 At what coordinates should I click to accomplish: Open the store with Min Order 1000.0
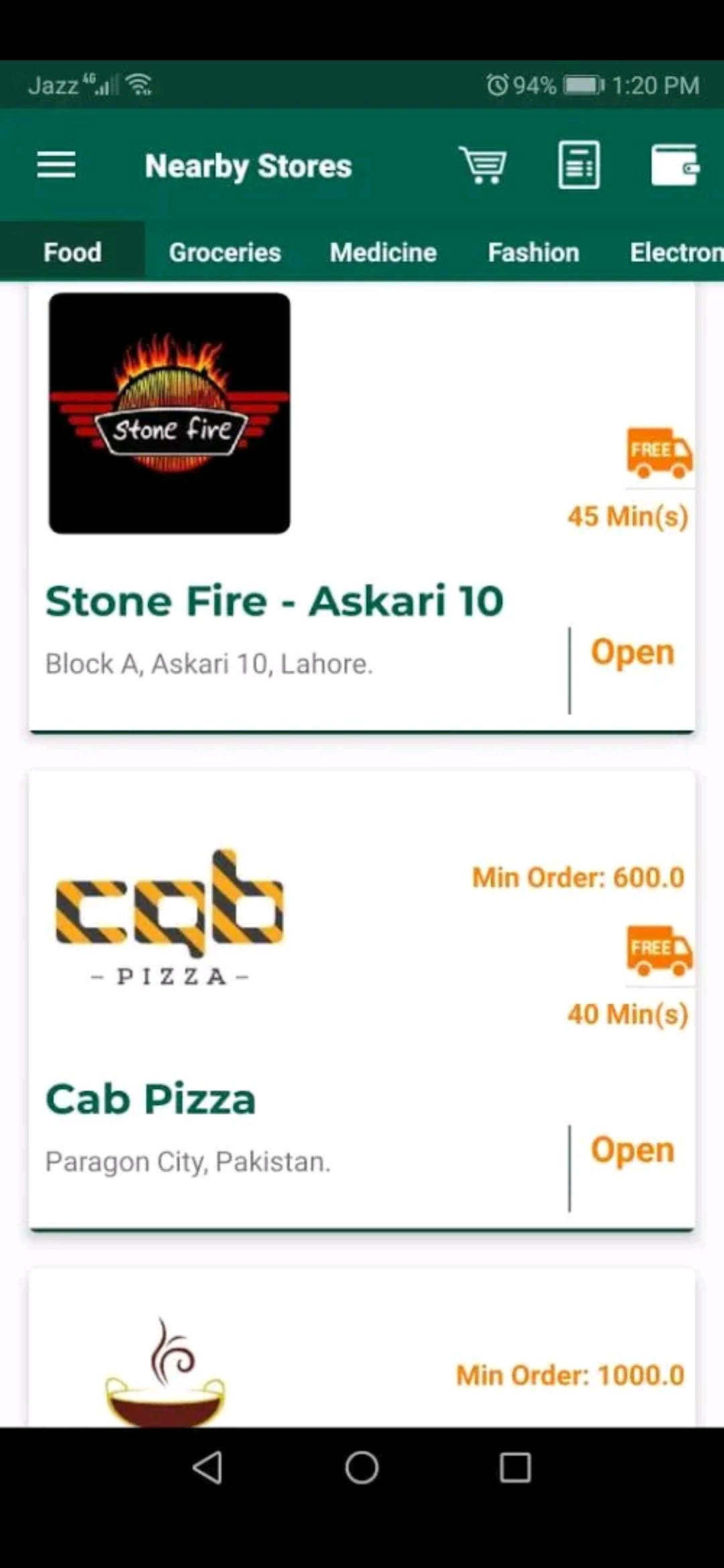click(x=361, y=1348)
